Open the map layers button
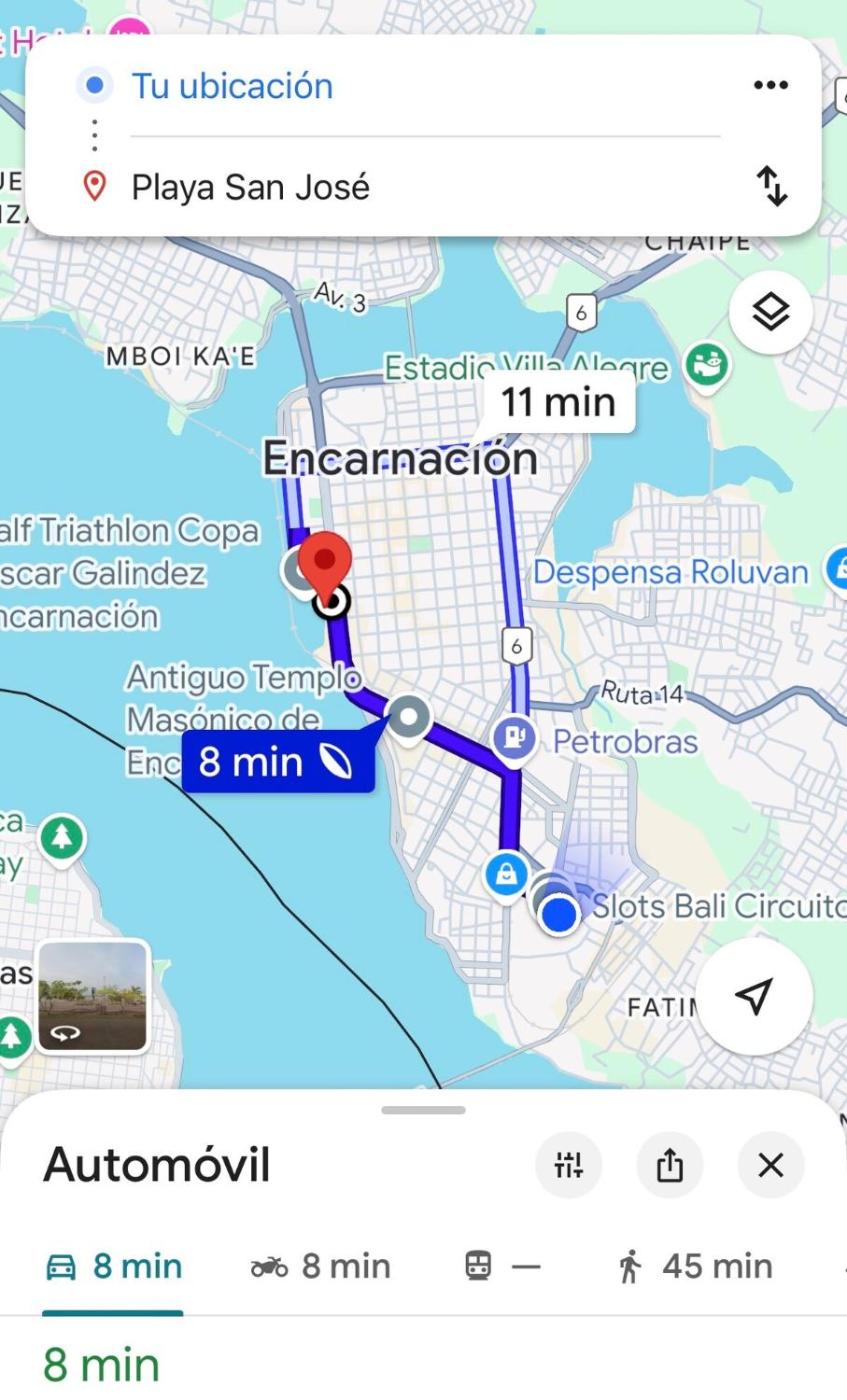Viewport: 847px width, 1400px height. coord(770,313)
